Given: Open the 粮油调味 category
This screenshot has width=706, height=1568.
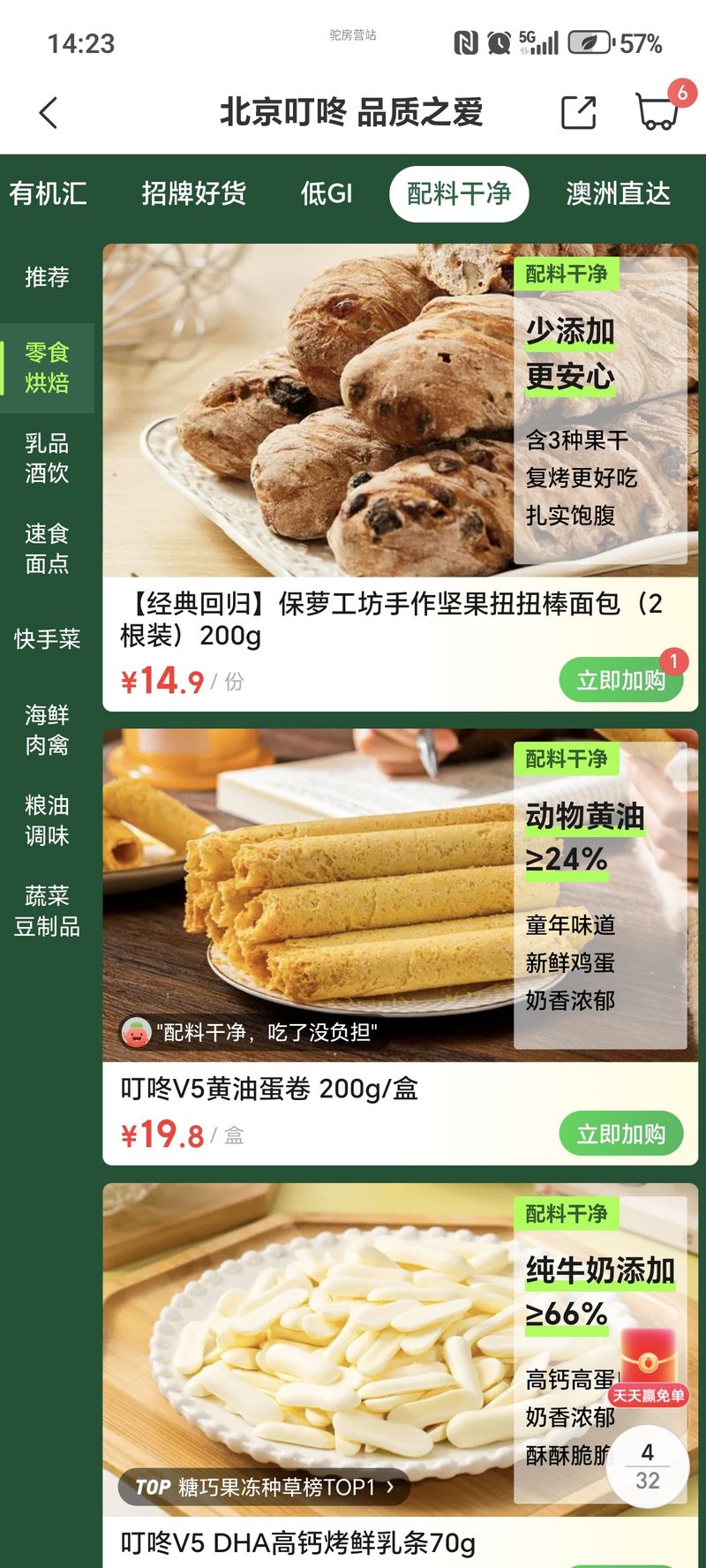Looking at the screenshot, I should (x=47, y=820).
